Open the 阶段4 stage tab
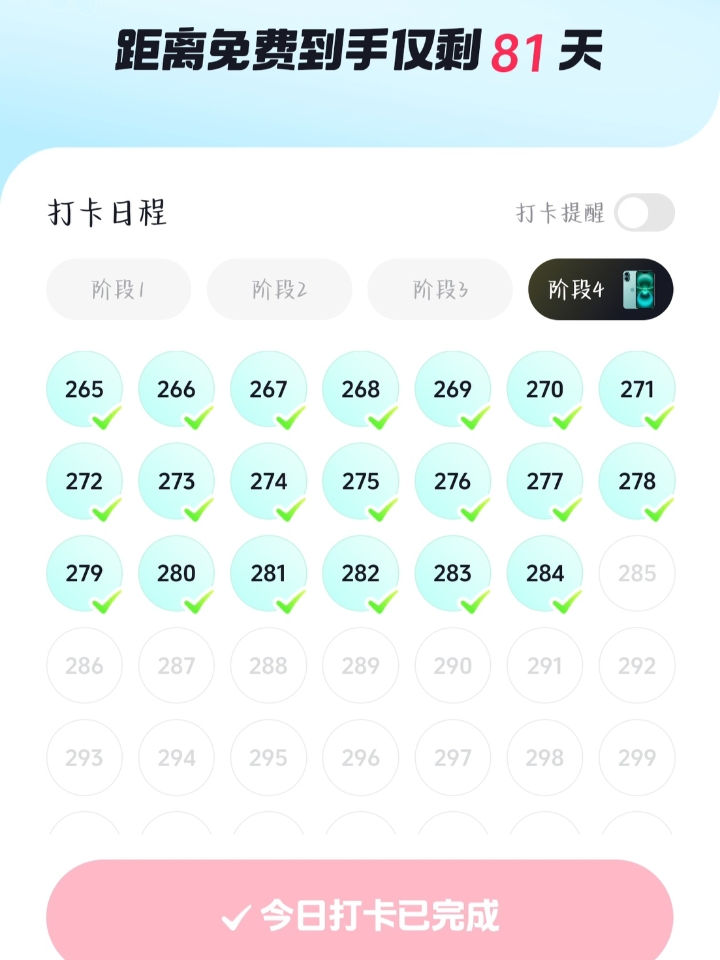This screenshot has width=720, height=960. 600,289
